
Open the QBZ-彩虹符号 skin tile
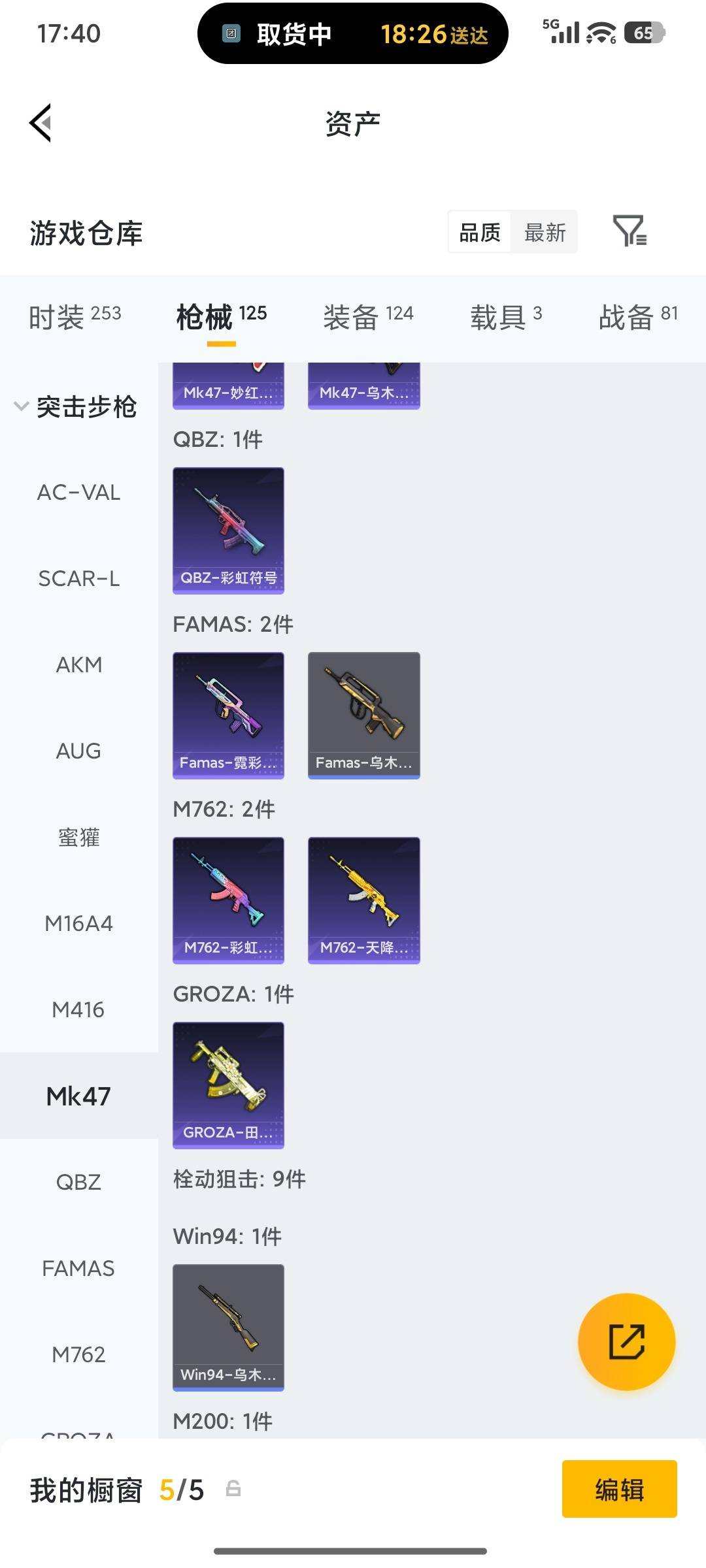tap(228, 531)
